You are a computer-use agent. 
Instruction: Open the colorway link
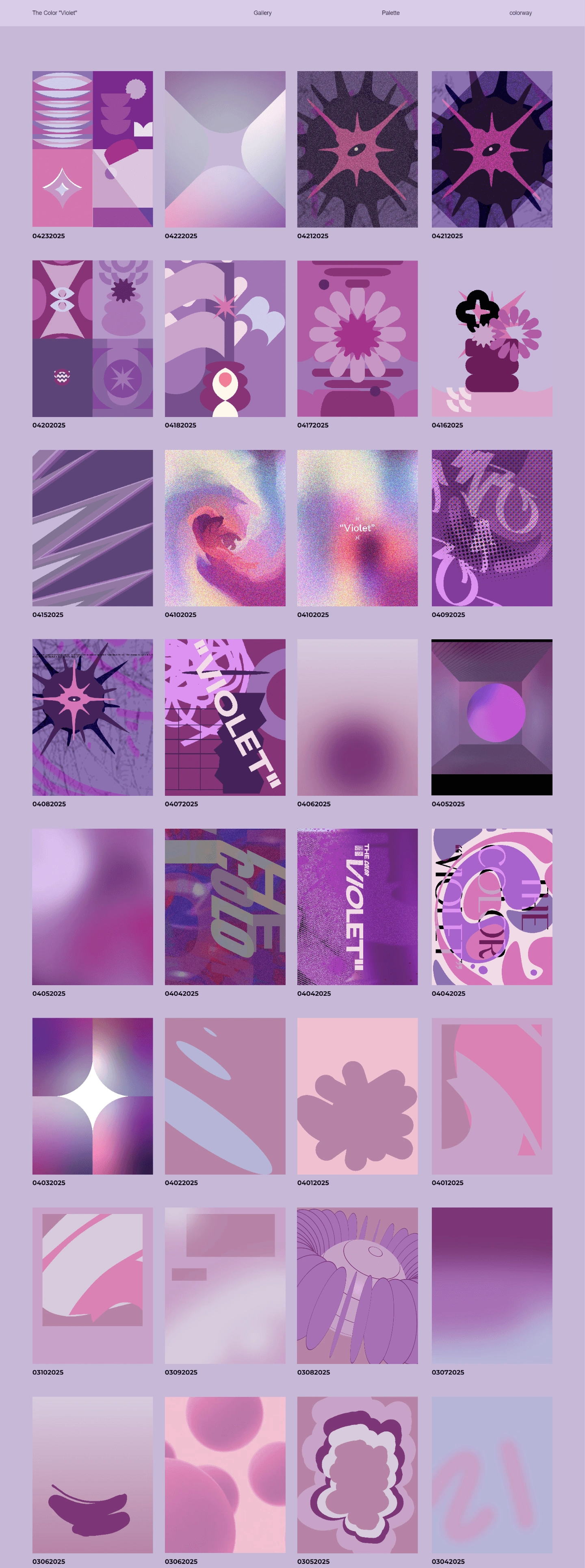pos(520,13)
